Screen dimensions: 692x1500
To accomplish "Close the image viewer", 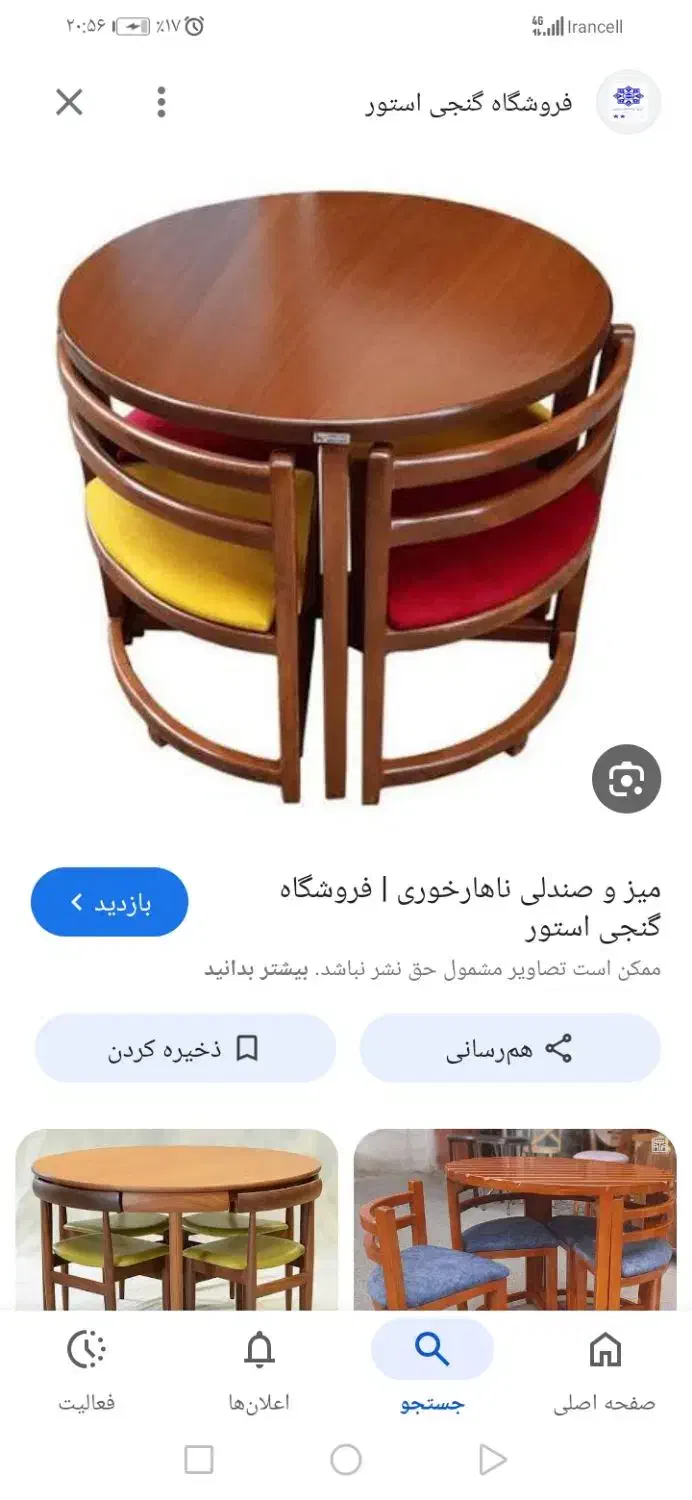I will tap(69, 102).
